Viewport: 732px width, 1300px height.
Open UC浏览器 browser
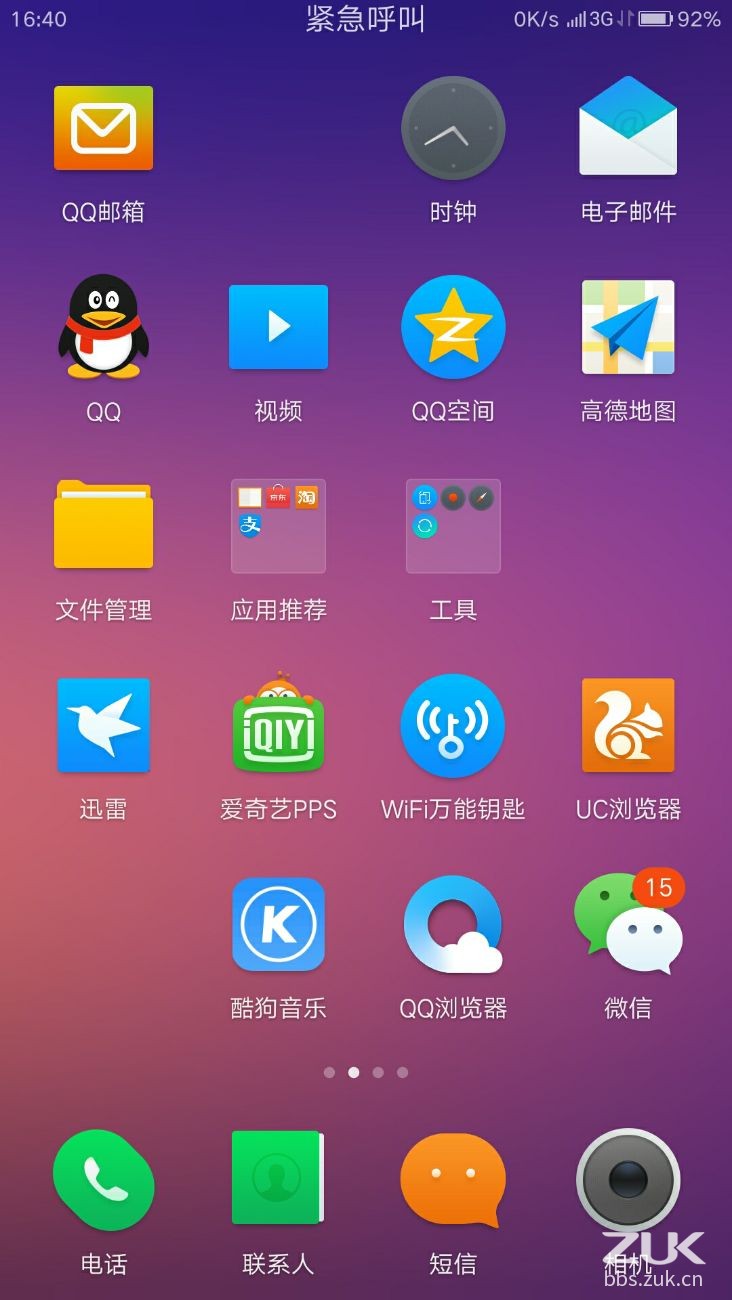pos(628,725)
